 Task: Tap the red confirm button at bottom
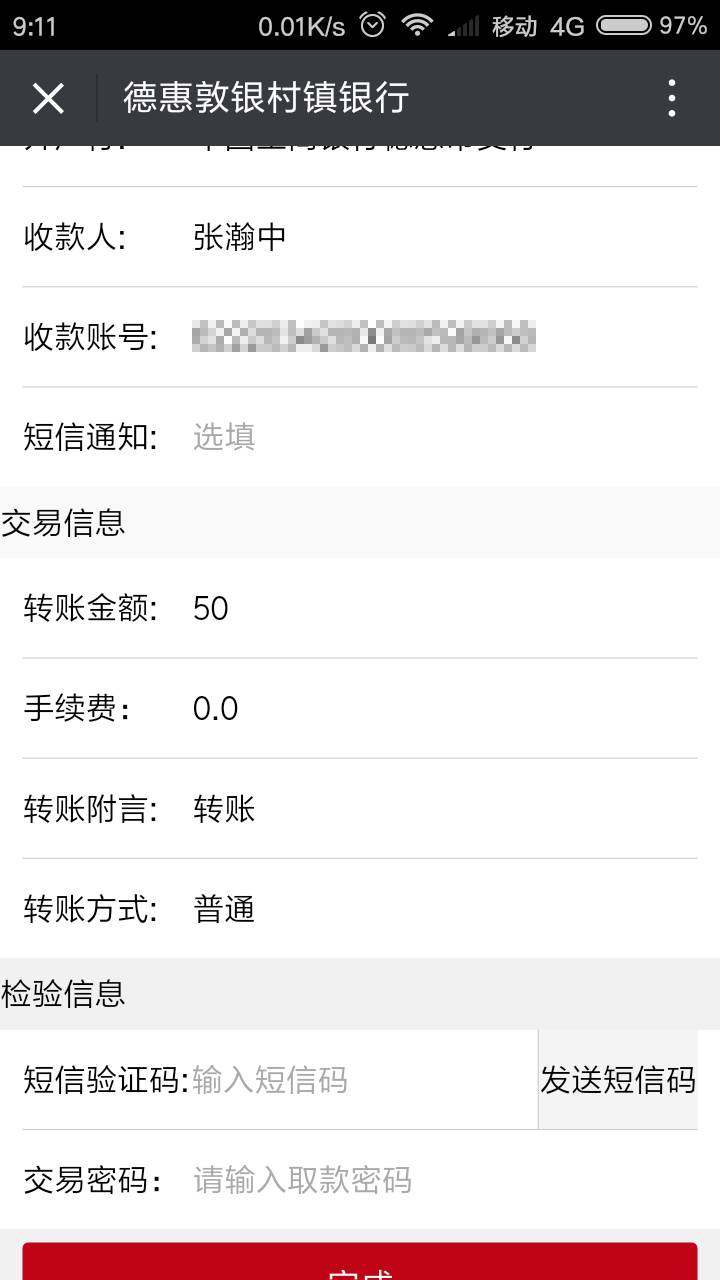(x=360, y=1262)
